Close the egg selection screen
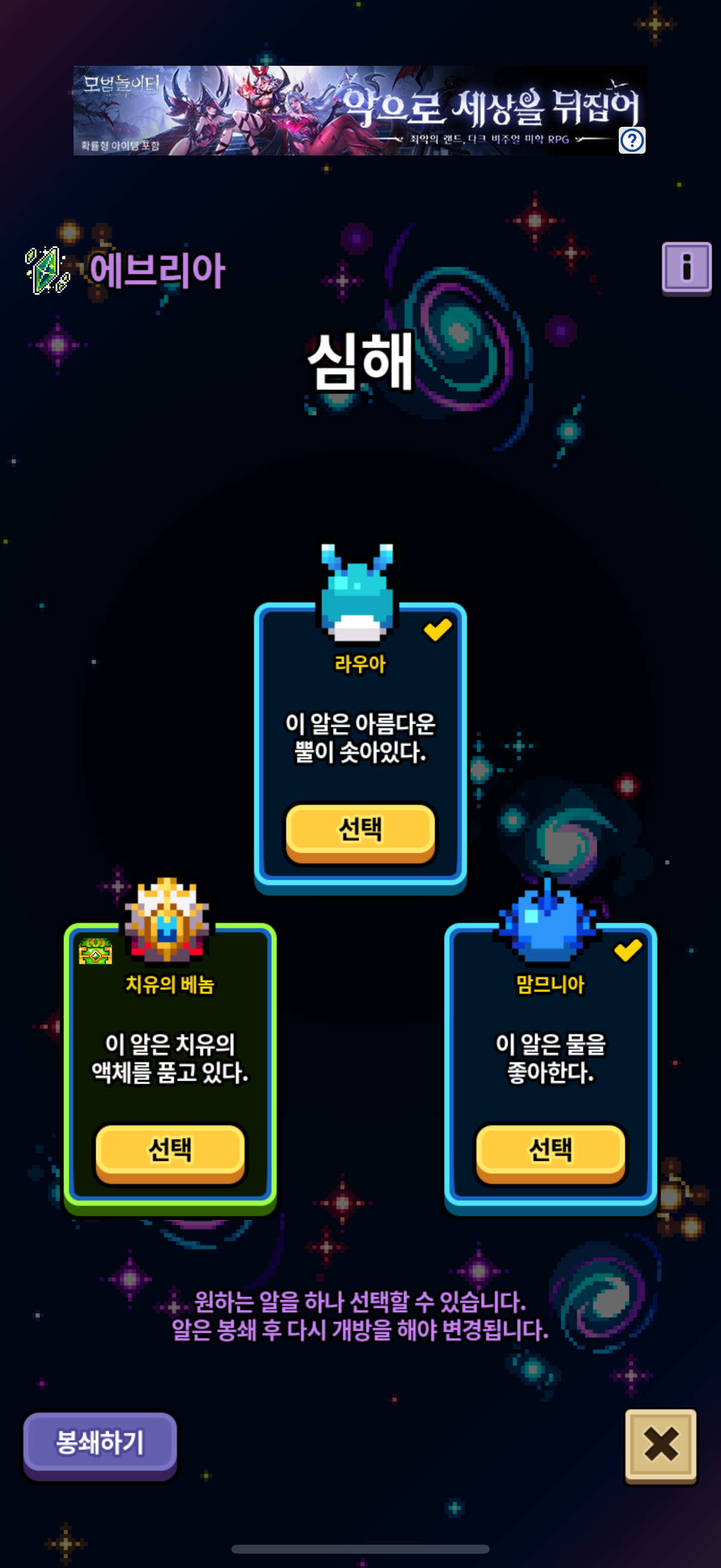Screen dimensions: 721x1568 660,1444
